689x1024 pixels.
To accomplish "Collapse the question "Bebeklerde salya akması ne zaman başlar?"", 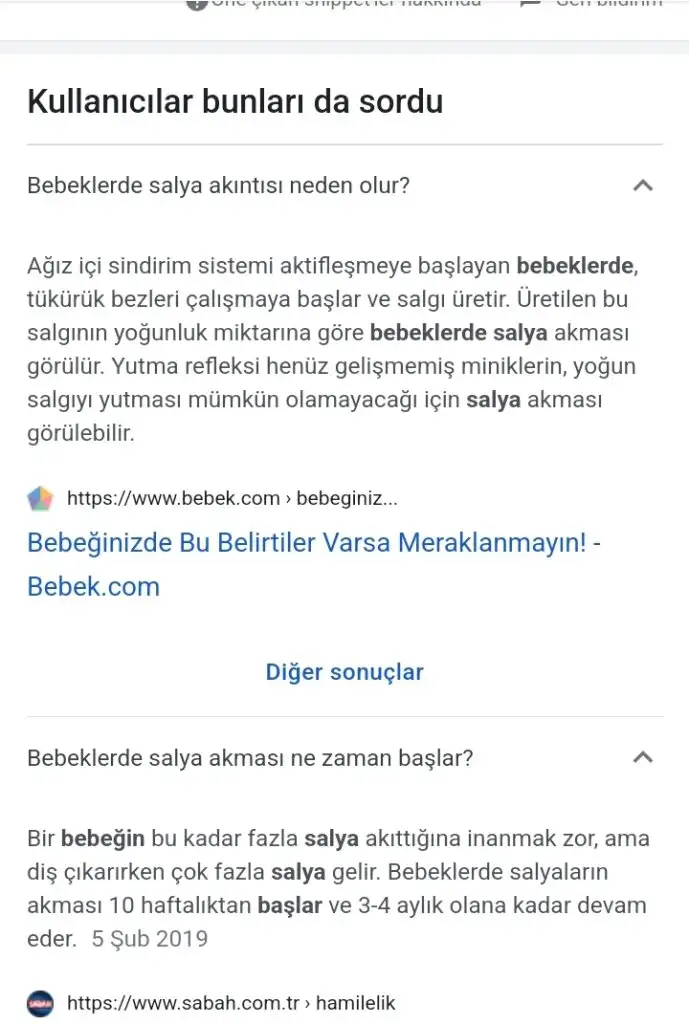I will (643, 757).
